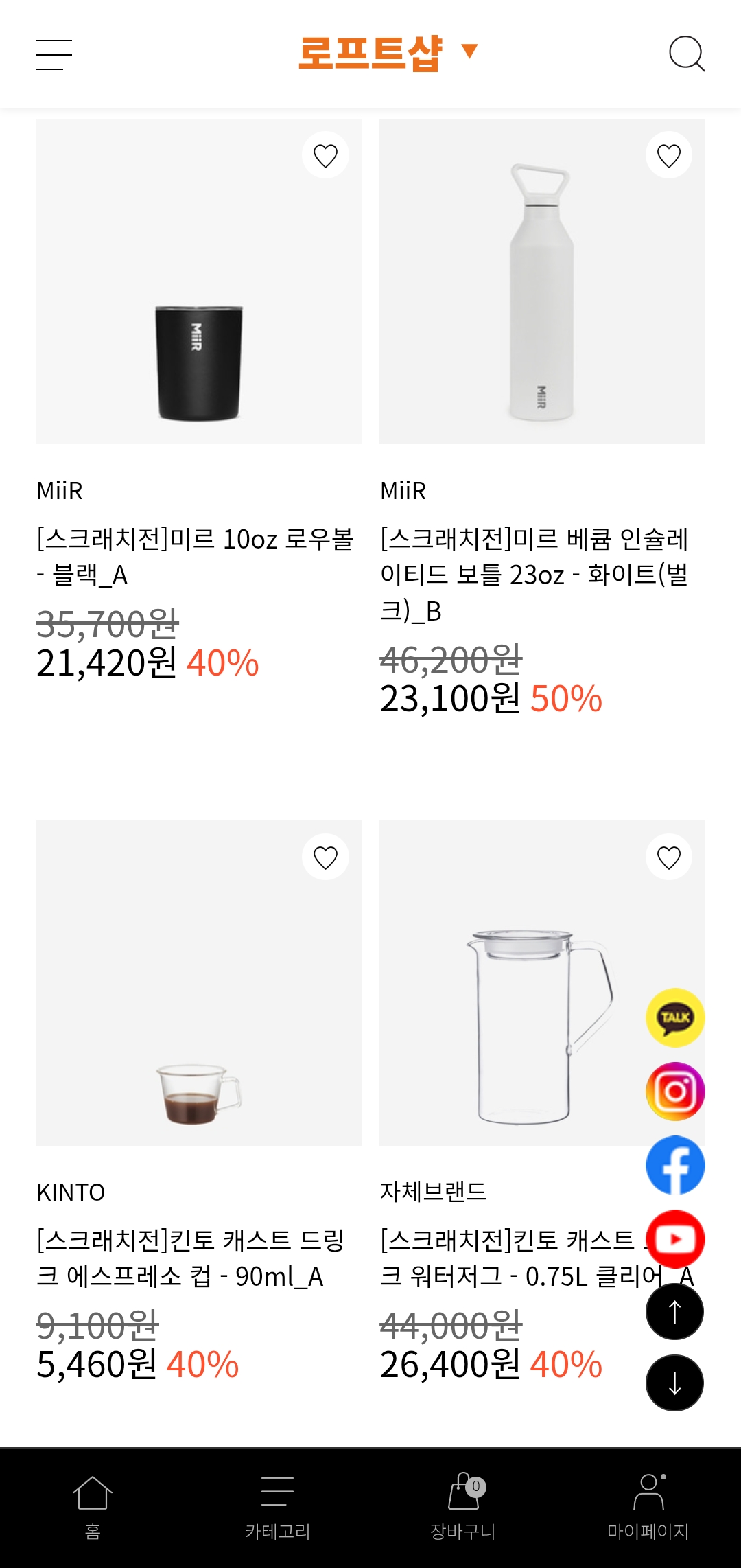The height and width of the screenshot is (1568, 741).
Task: Open the search icon
Action: click(686, 54)
